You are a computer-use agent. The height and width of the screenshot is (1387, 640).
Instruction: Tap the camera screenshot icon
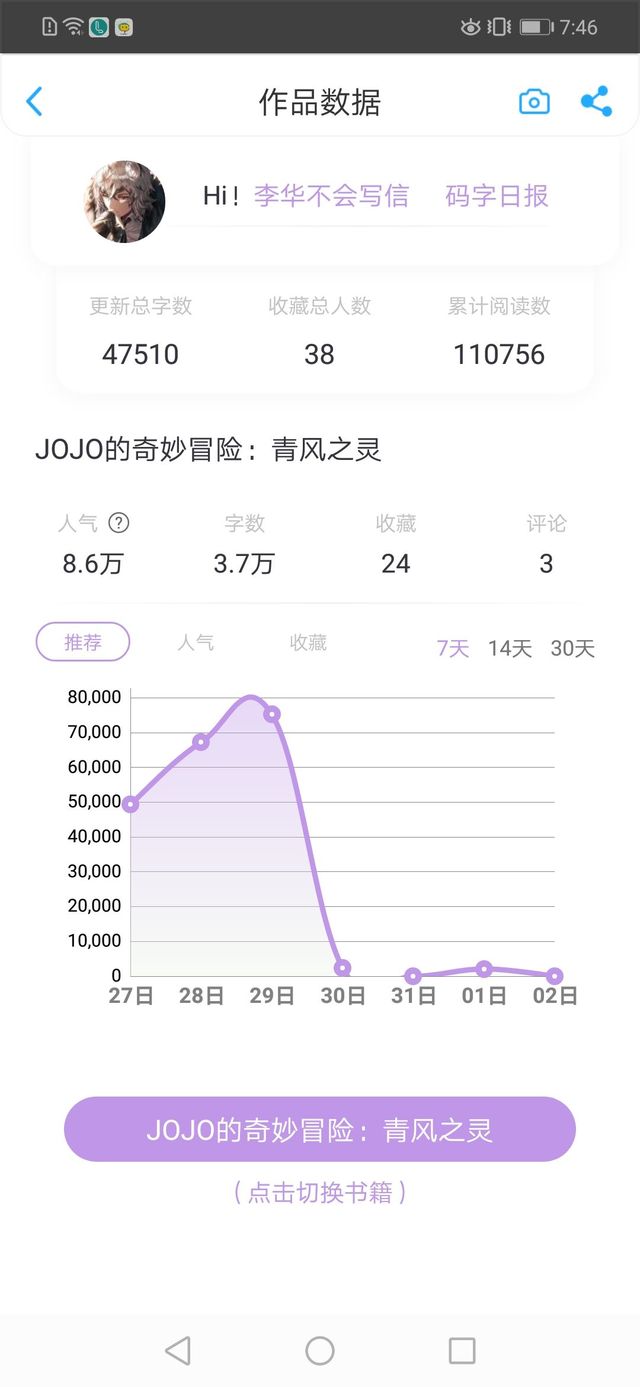tap(534, 102)
